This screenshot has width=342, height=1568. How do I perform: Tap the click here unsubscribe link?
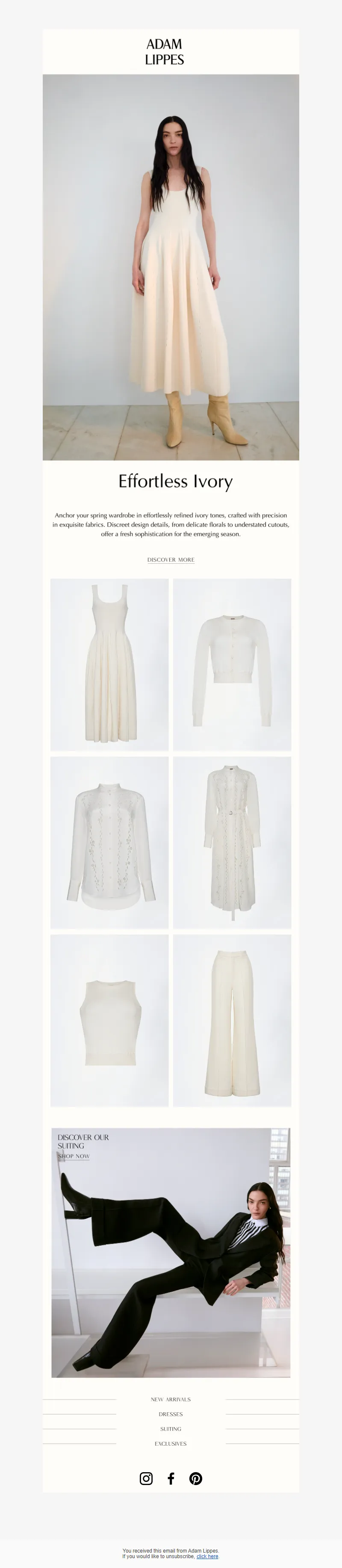(207, 1556)
